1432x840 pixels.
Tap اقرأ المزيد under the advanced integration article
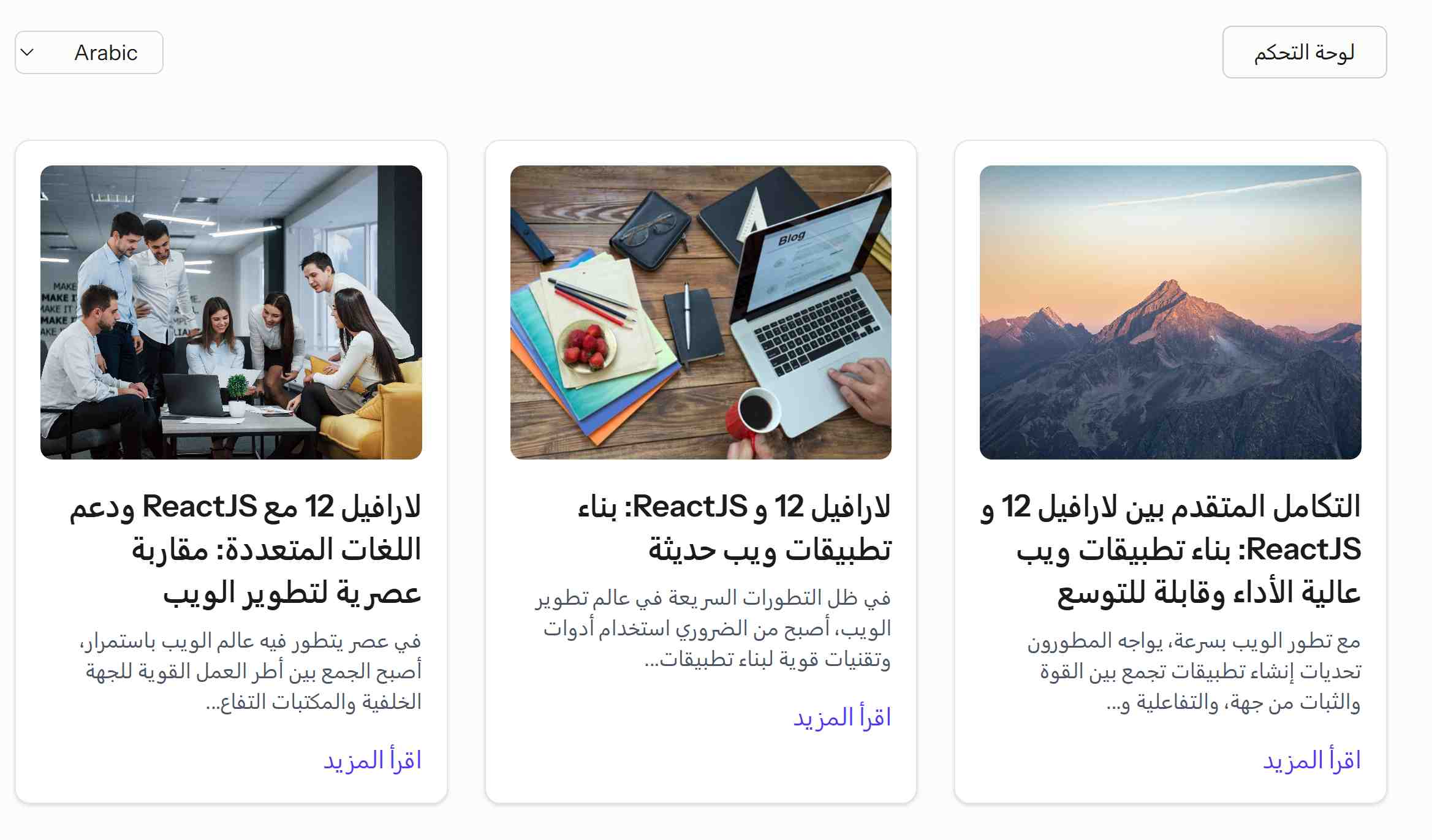pyautogui.click(x=1311, y=760)
